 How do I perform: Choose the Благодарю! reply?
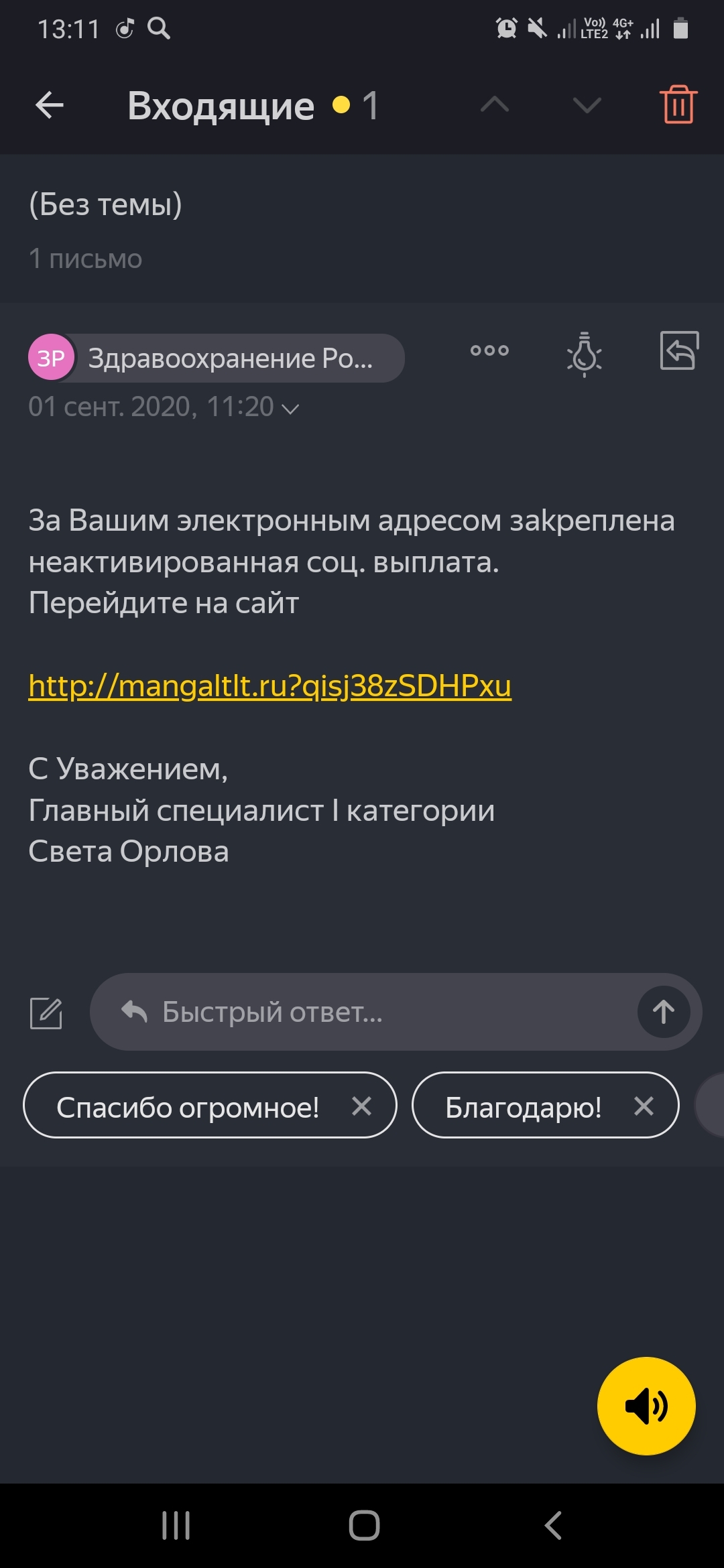tap(523, 1107)
